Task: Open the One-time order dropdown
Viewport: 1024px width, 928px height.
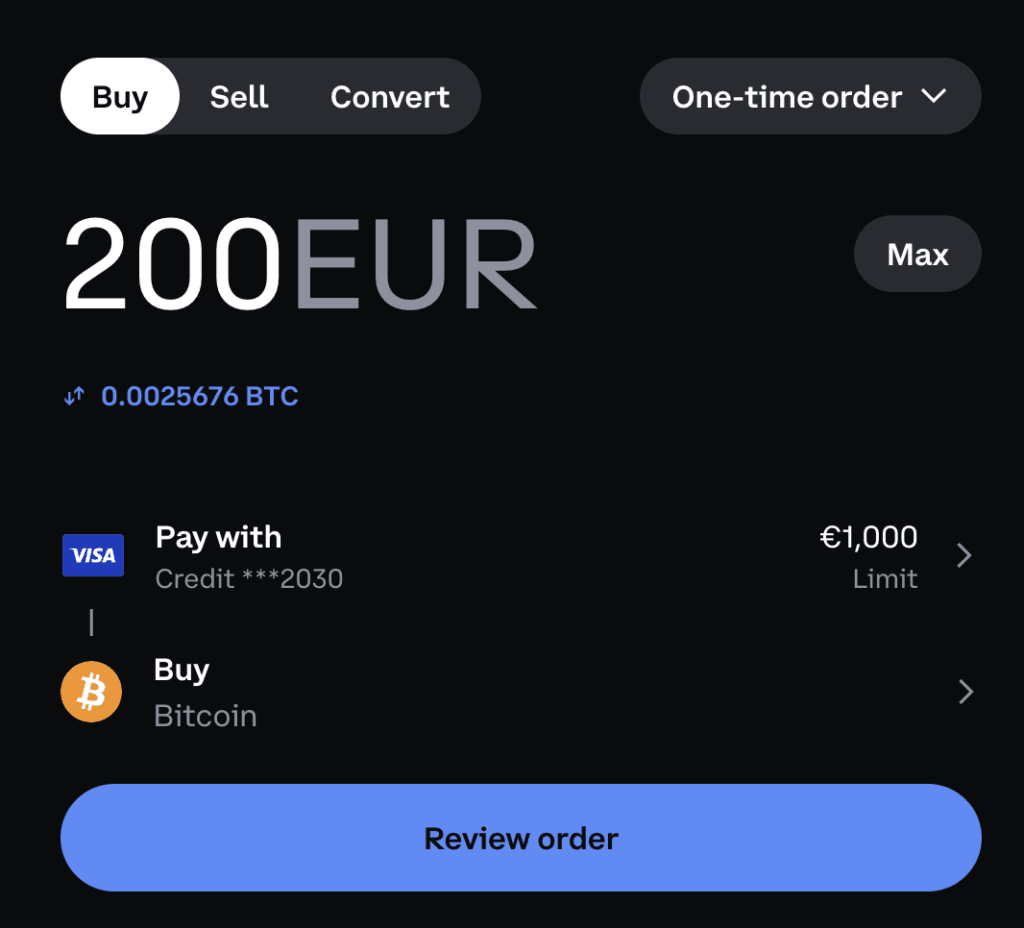Action: coord(810,97)
